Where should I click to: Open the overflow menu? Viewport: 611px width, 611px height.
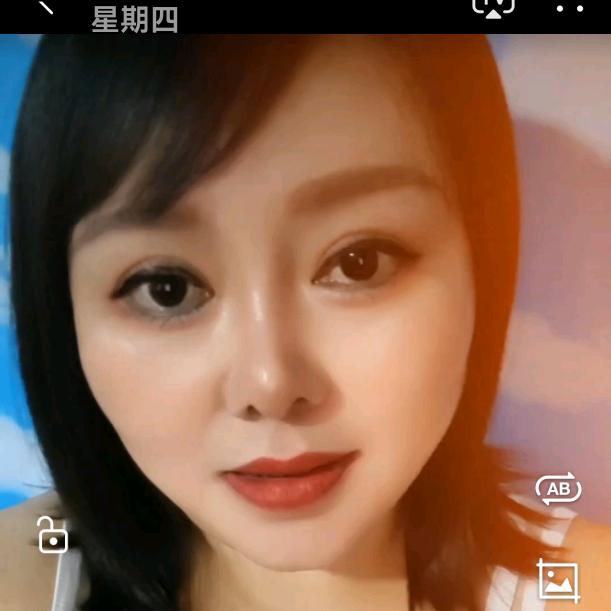(570, 8)
